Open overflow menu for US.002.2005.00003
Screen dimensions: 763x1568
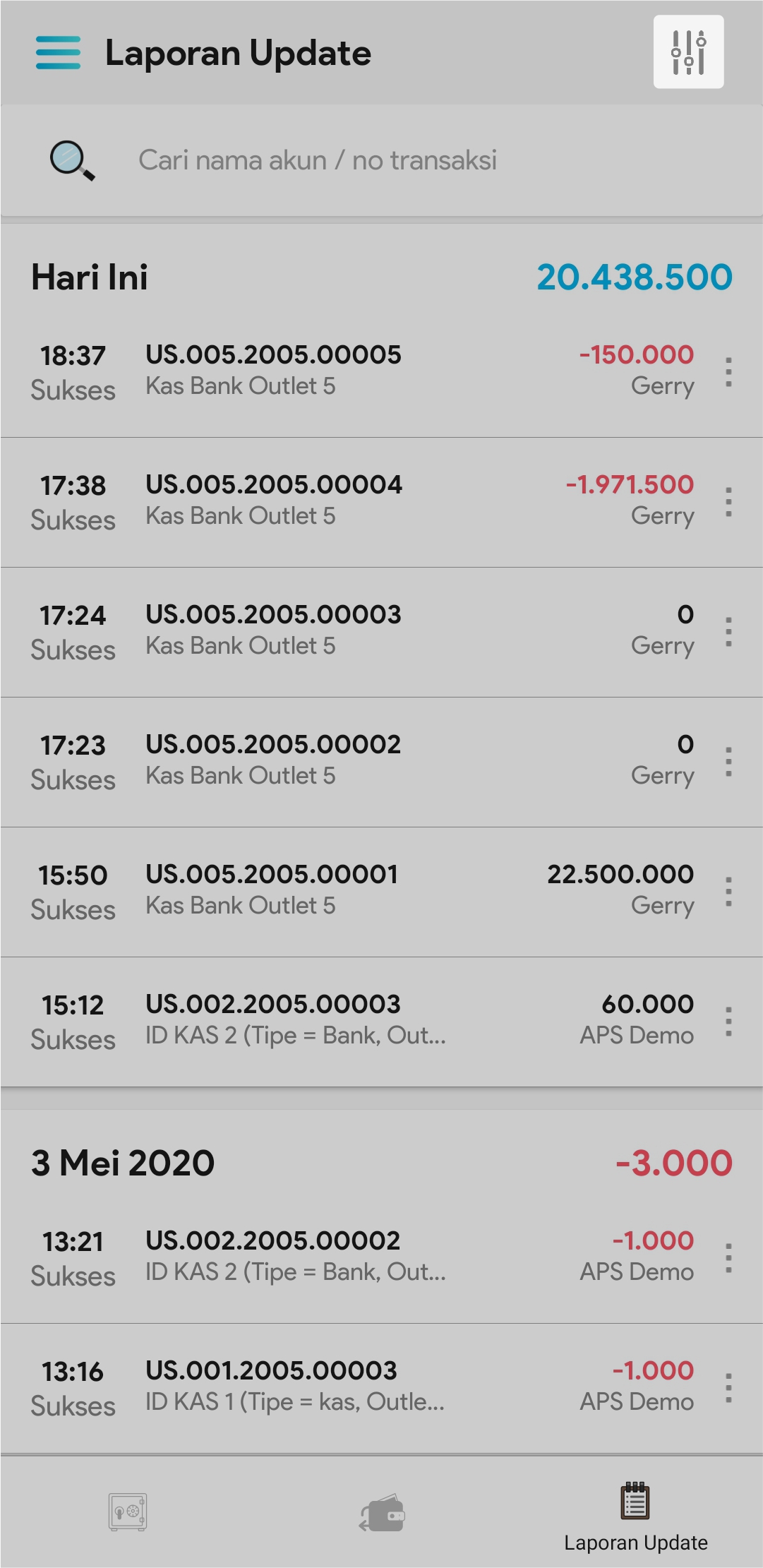coord(728,1022)
